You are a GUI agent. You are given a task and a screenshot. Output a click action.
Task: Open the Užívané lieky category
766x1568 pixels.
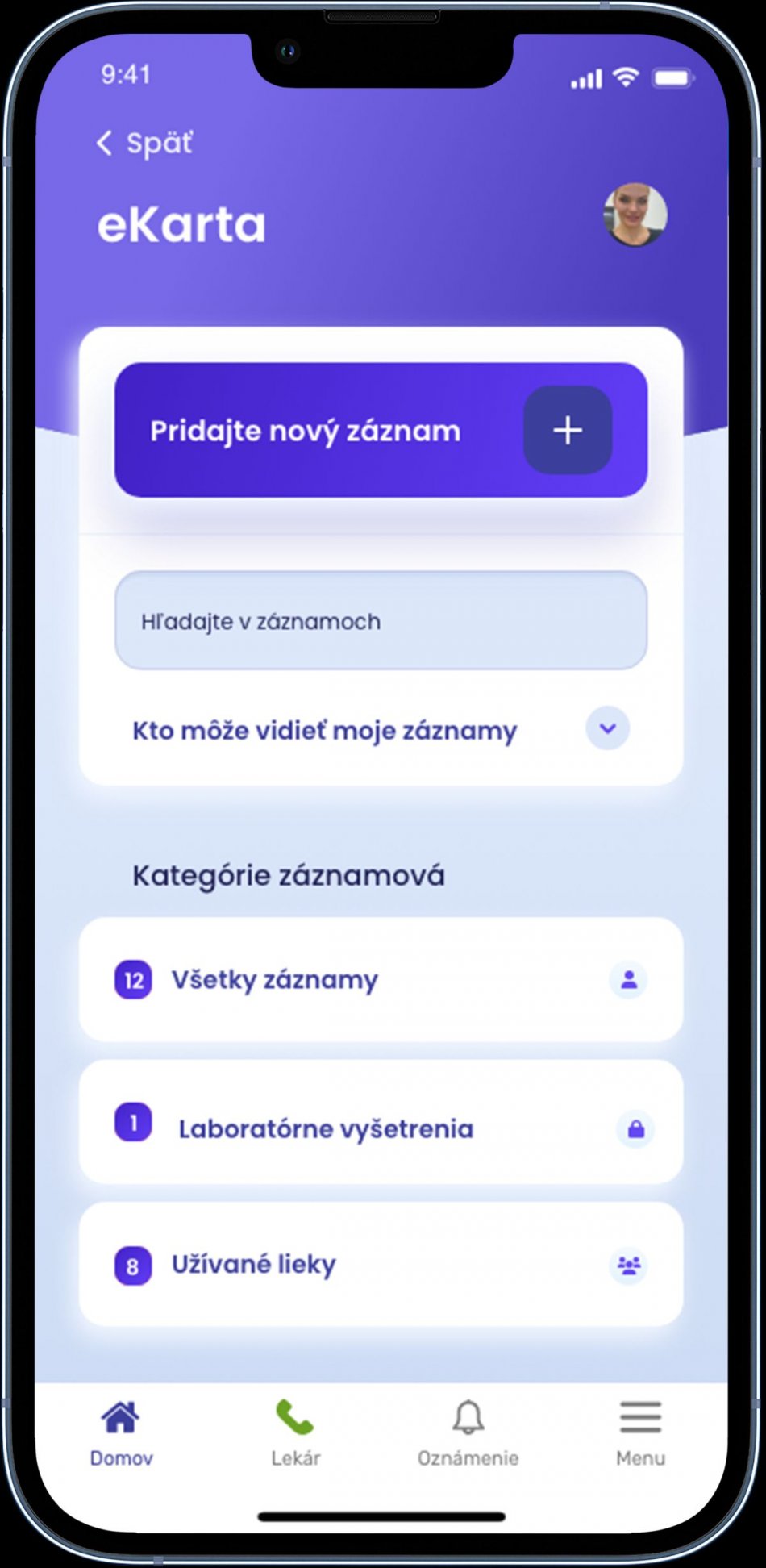coord(381,1264)
